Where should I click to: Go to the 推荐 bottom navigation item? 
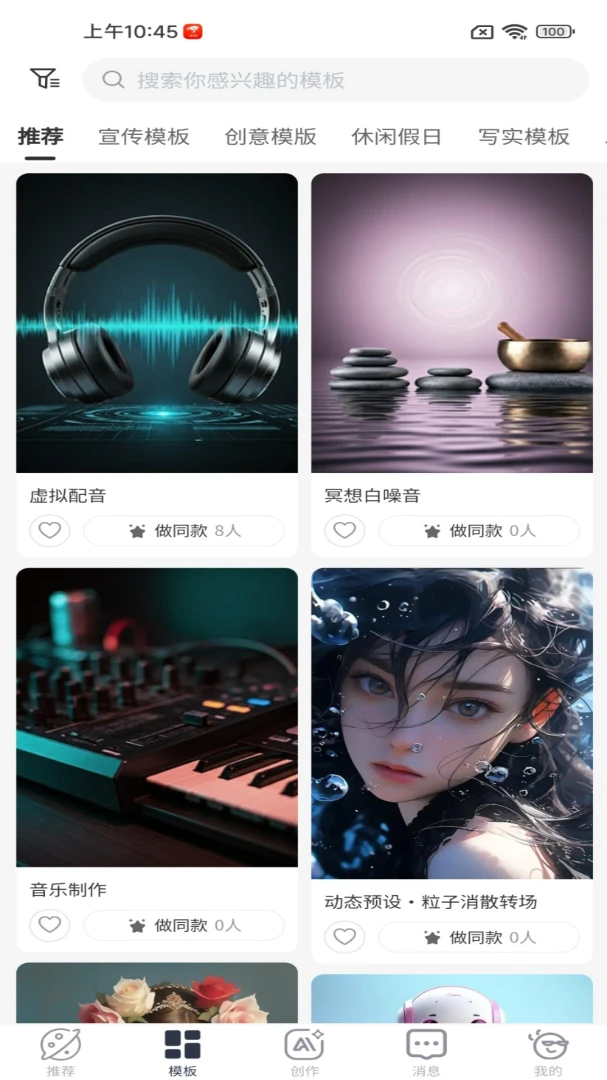(x=61, y=1052)
